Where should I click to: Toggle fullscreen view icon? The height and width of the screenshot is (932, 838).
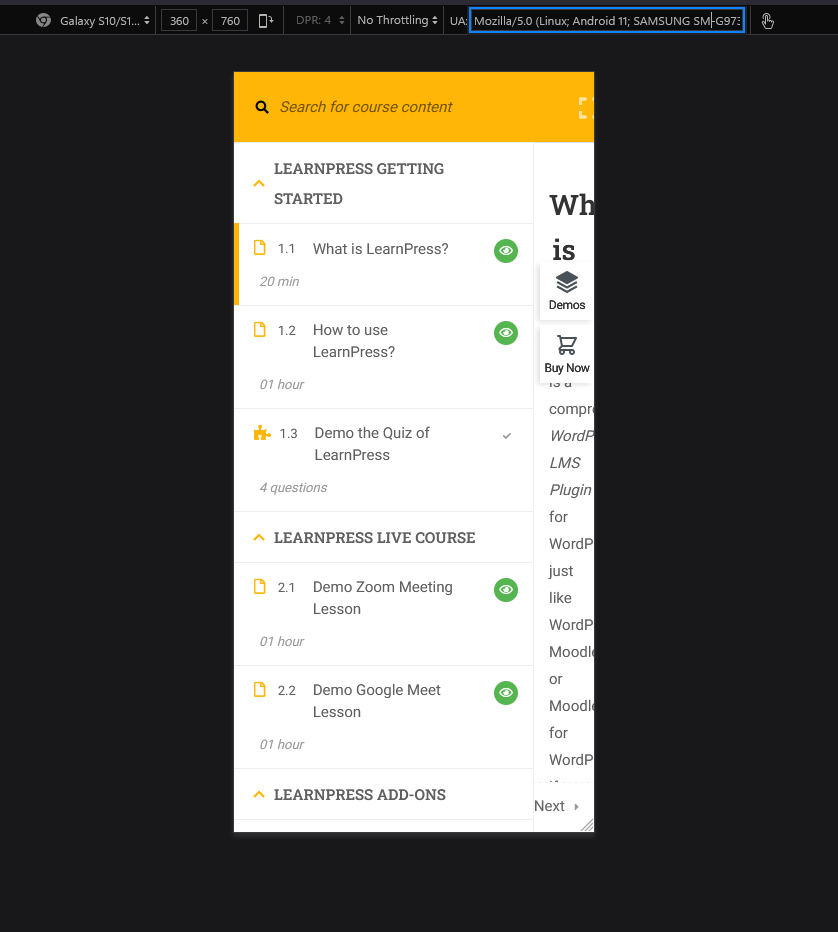click(586, 108)
